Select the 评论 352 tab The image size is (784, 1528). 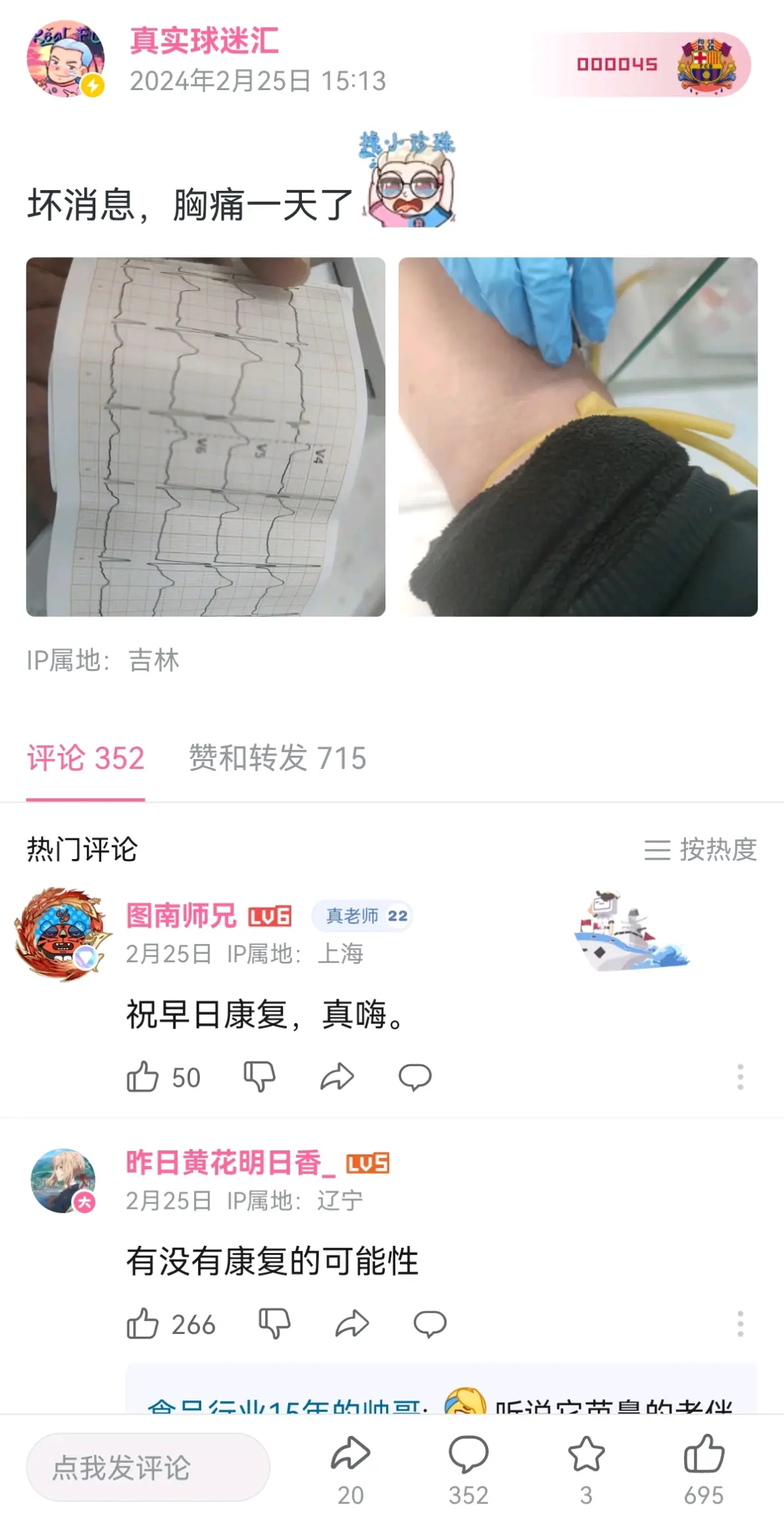(86, 758)
